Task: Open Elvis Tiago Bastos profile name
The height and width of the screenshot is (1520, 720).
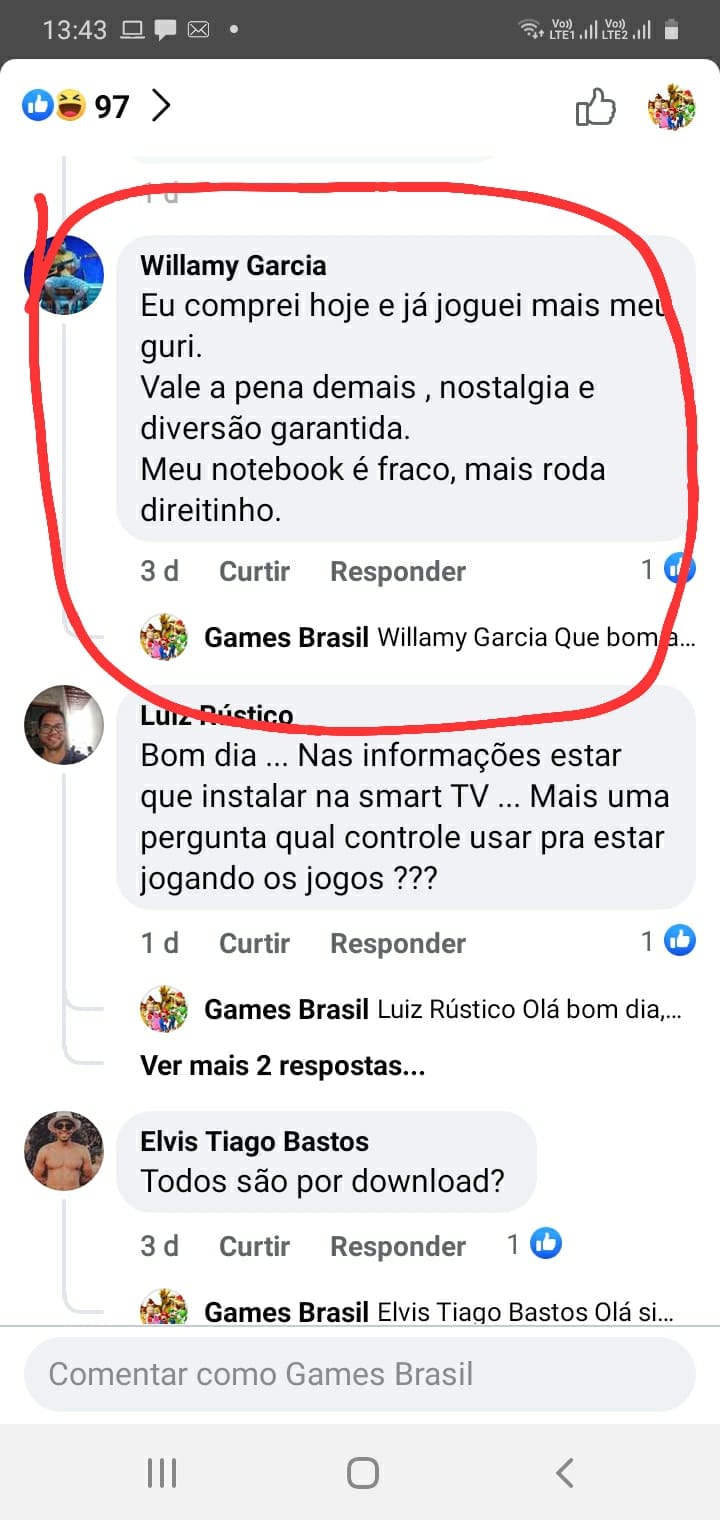Action: tap(254, 1141)
